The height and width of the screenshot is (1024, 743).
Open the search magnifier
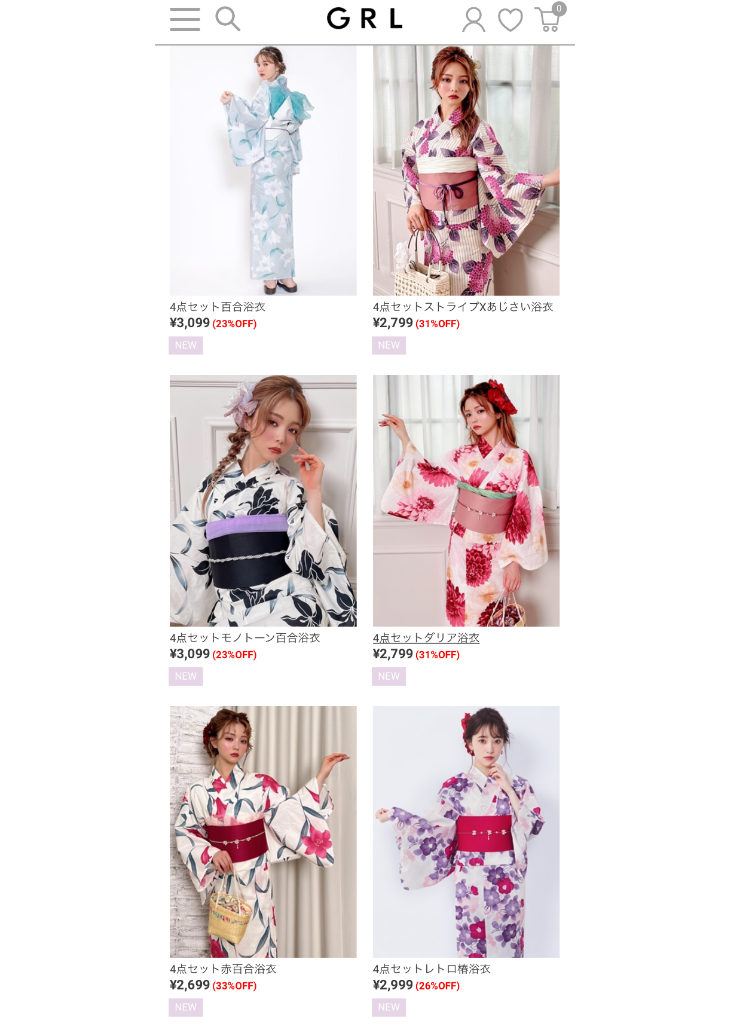click(x=228, y=19)
